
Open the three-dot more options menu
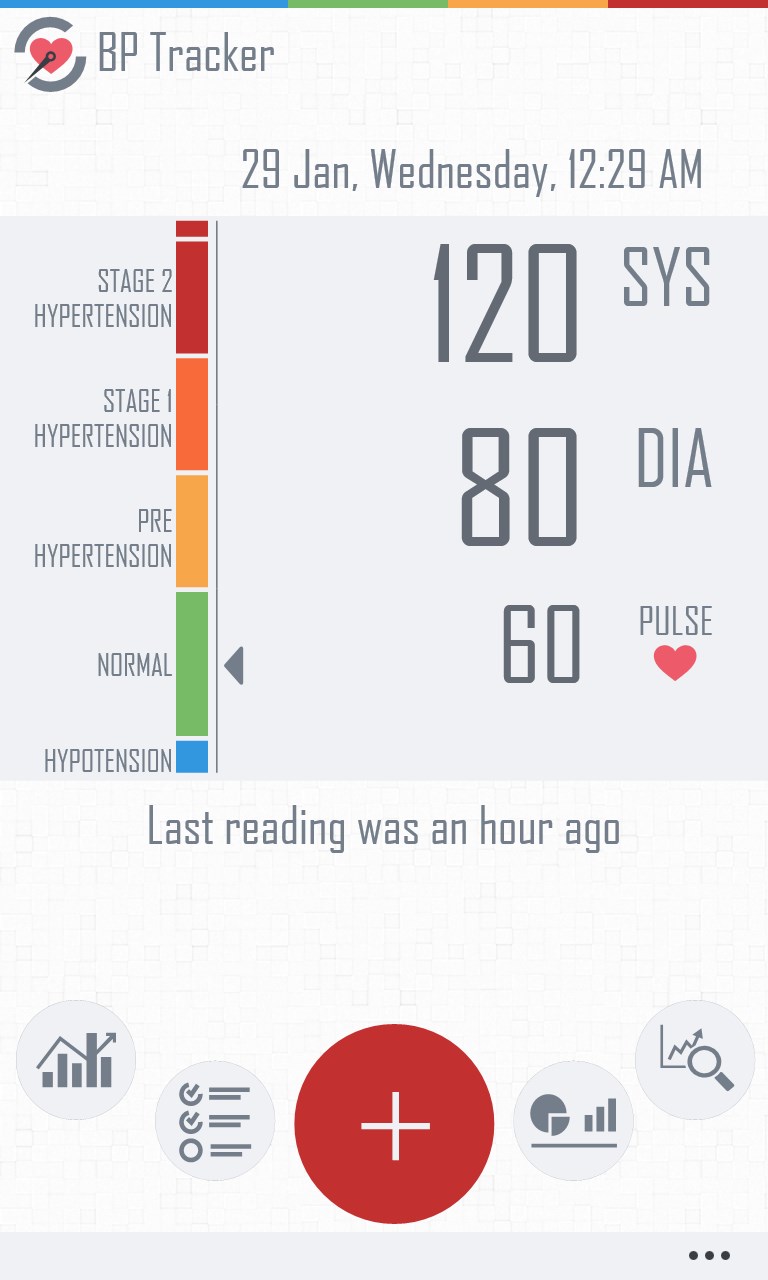(x=709, y=1255)
